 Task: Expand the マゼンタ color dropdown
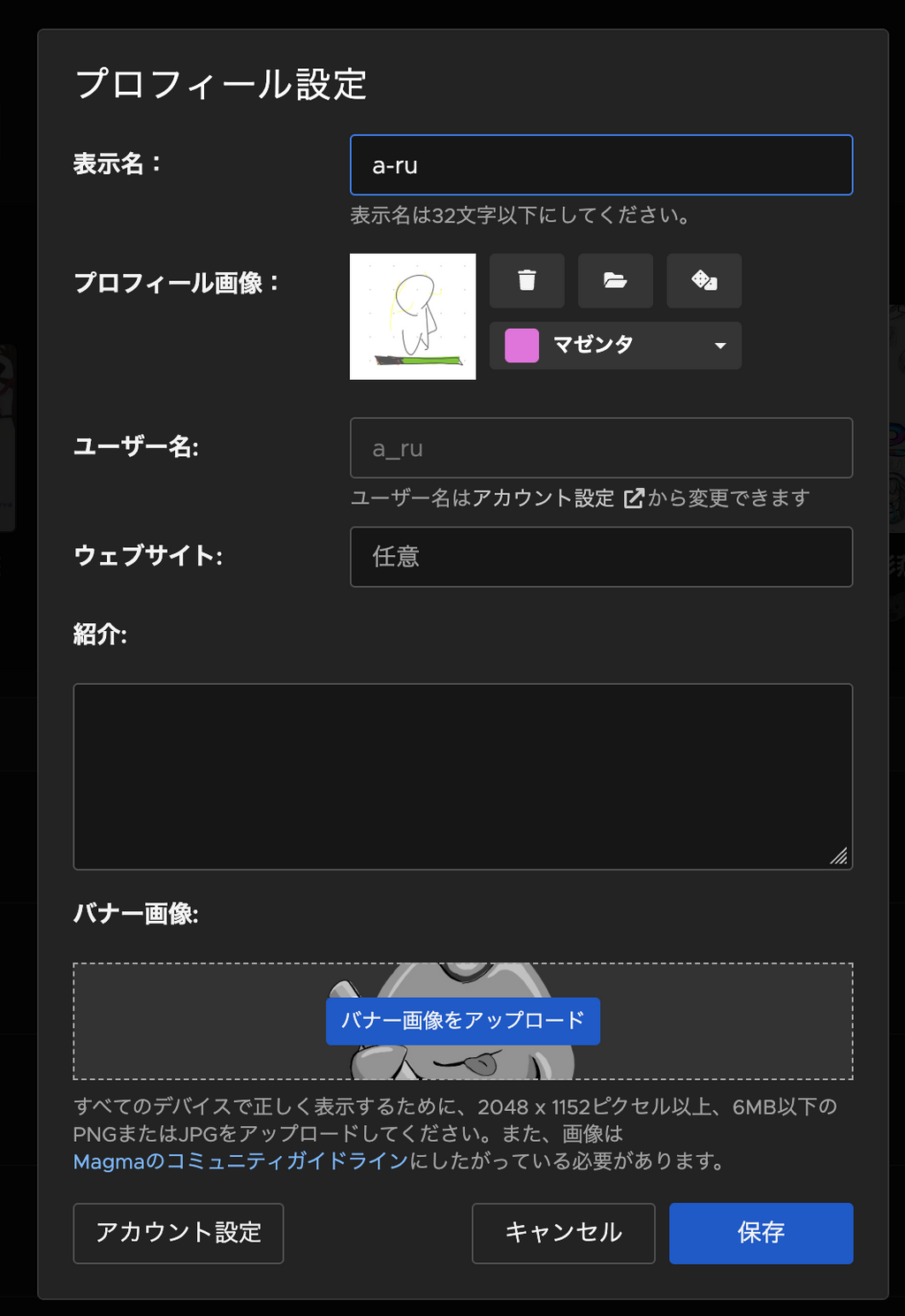click(615, 345)
